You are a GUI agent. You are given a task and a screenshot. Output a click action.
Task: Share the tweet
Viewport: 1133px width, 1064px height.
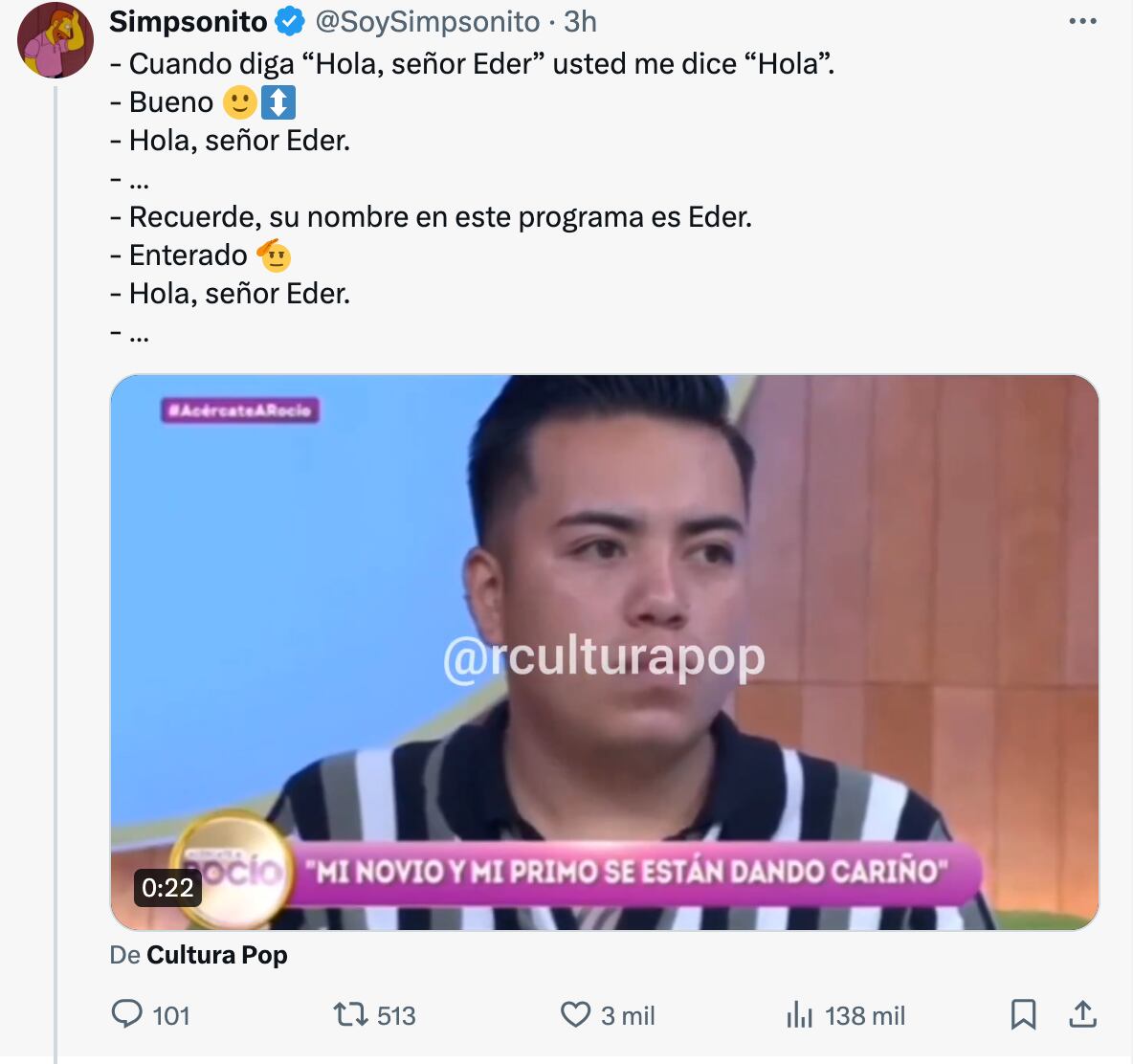(1082, 1014)
